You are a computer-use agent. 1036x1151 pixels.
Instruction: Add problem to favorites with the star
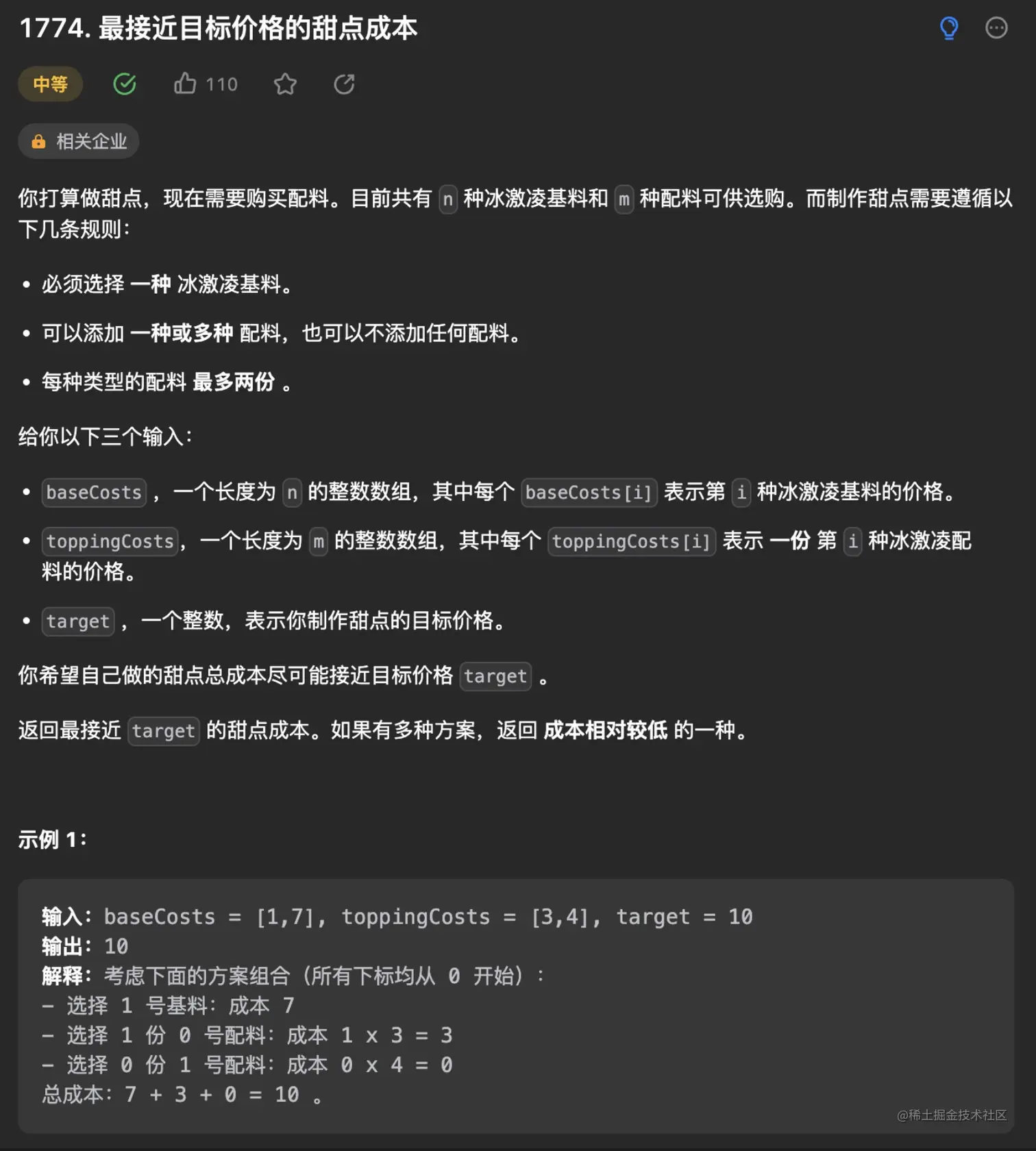tap(285, 84)
